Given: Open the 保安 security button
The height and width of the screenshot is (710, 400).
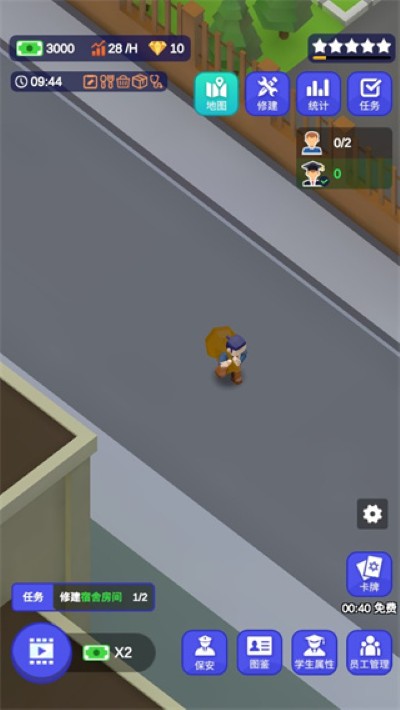Looking at the screenshot, I should (204, 652).
